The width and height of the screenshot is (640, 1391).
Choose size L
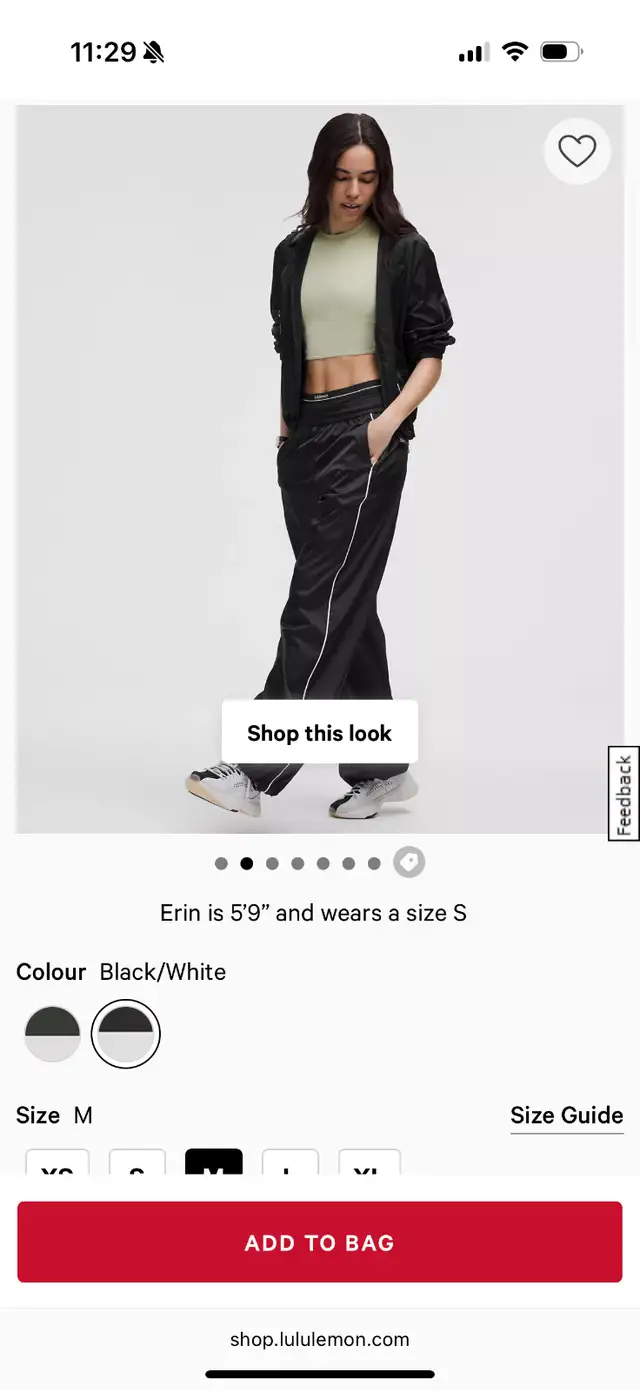point(290,1164)
